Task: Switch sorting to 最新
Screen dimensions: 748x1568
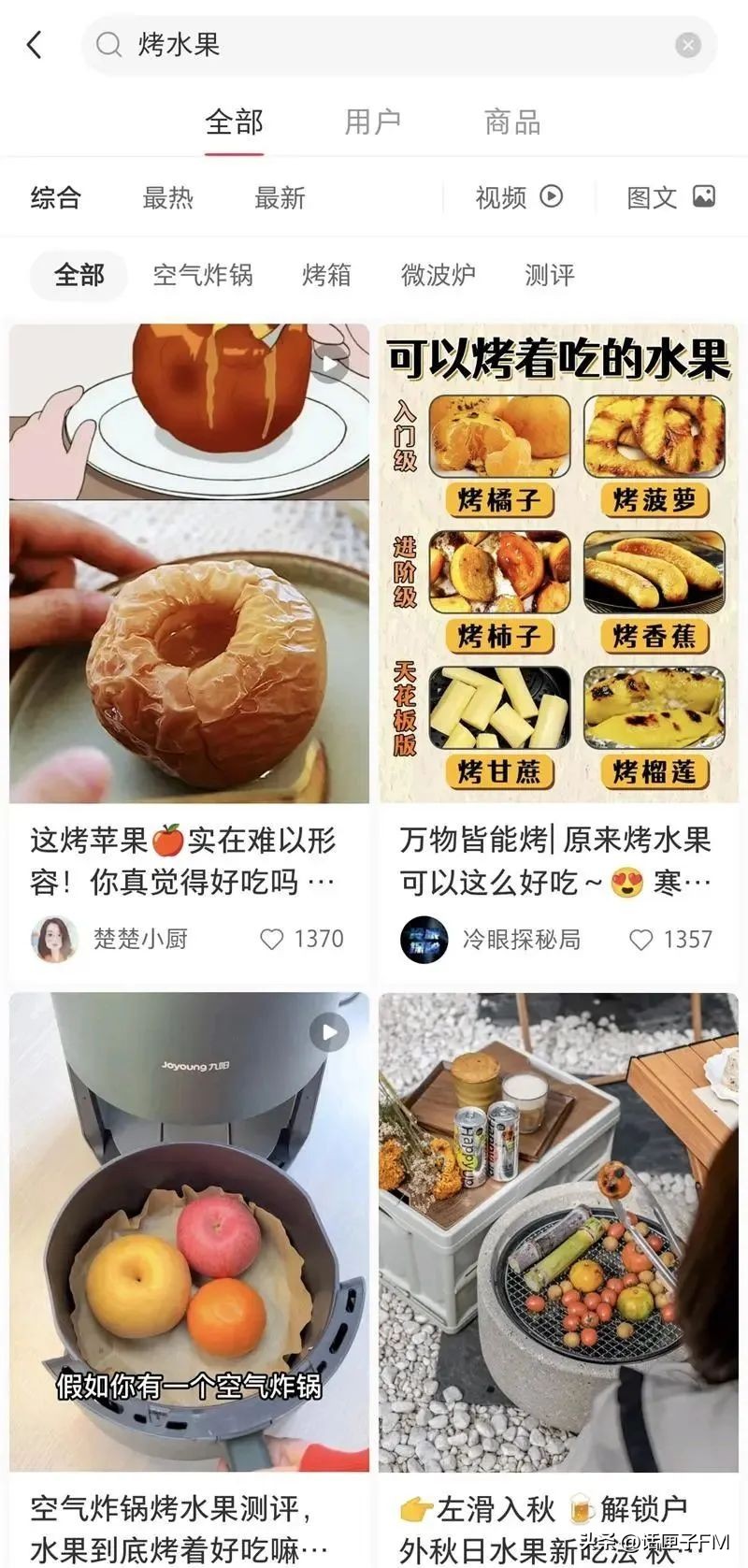Action: (278, 197)
